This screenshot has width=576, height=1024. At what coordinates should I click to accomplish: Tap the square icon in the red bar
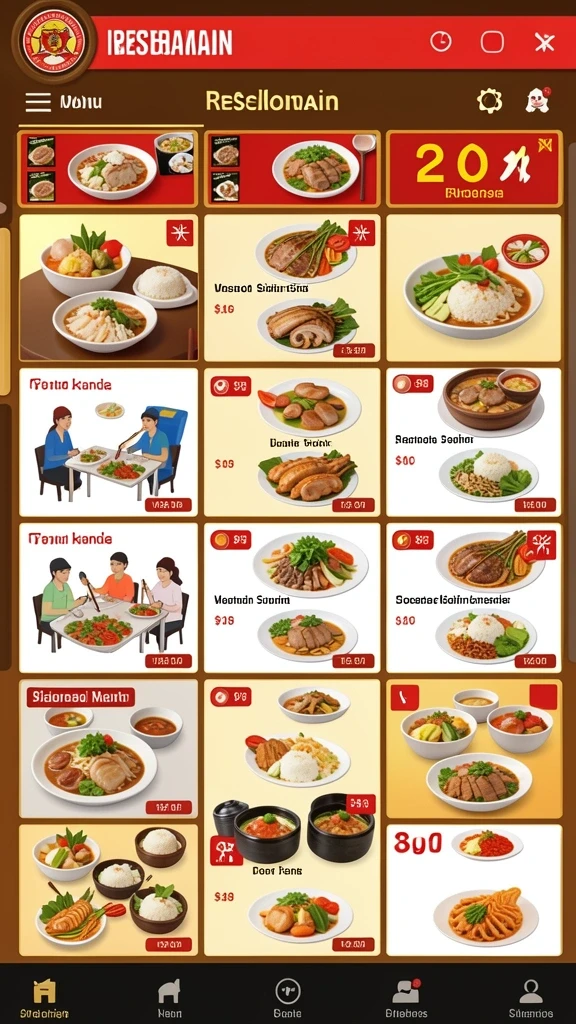tap(492, 42)
